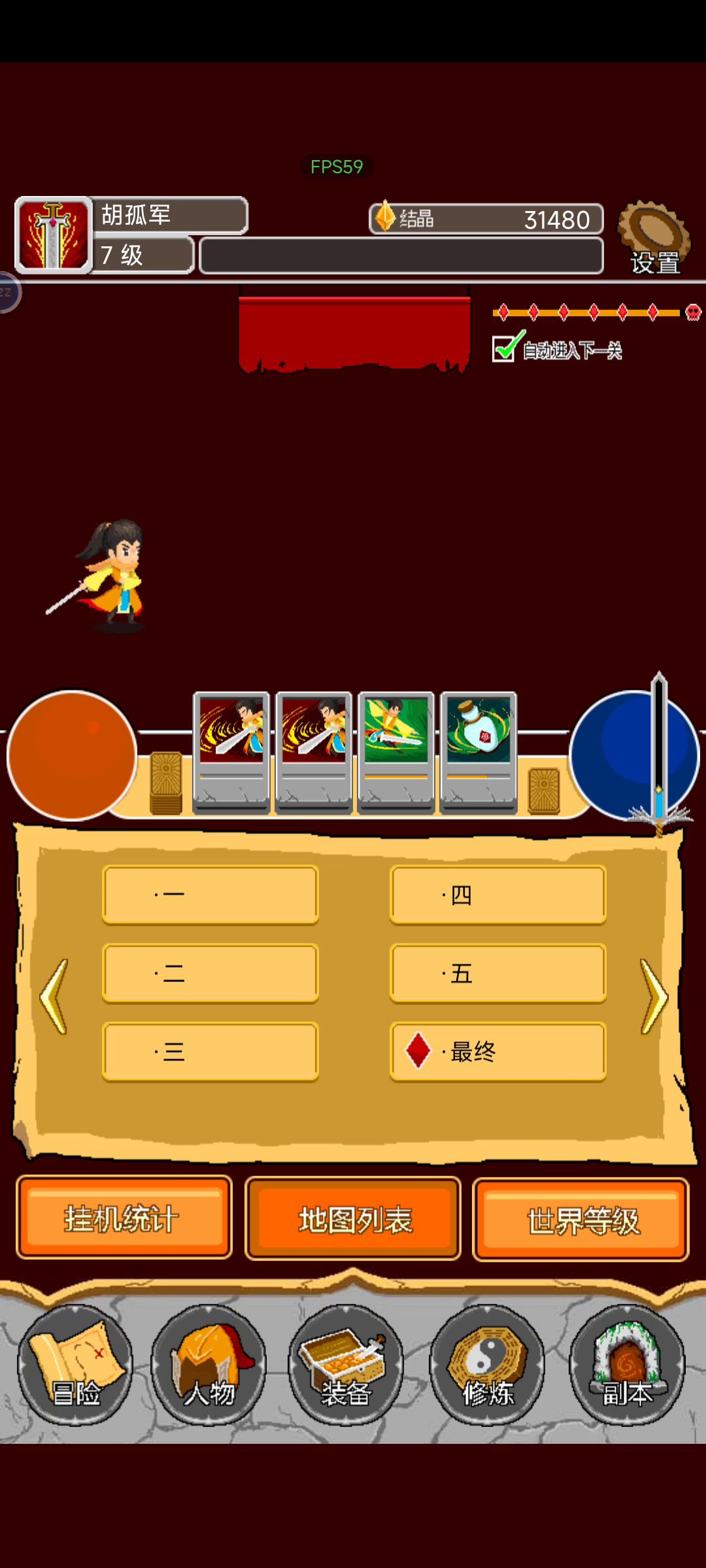
Task: Go to previous map page arrow
Action: pos(54,996)
